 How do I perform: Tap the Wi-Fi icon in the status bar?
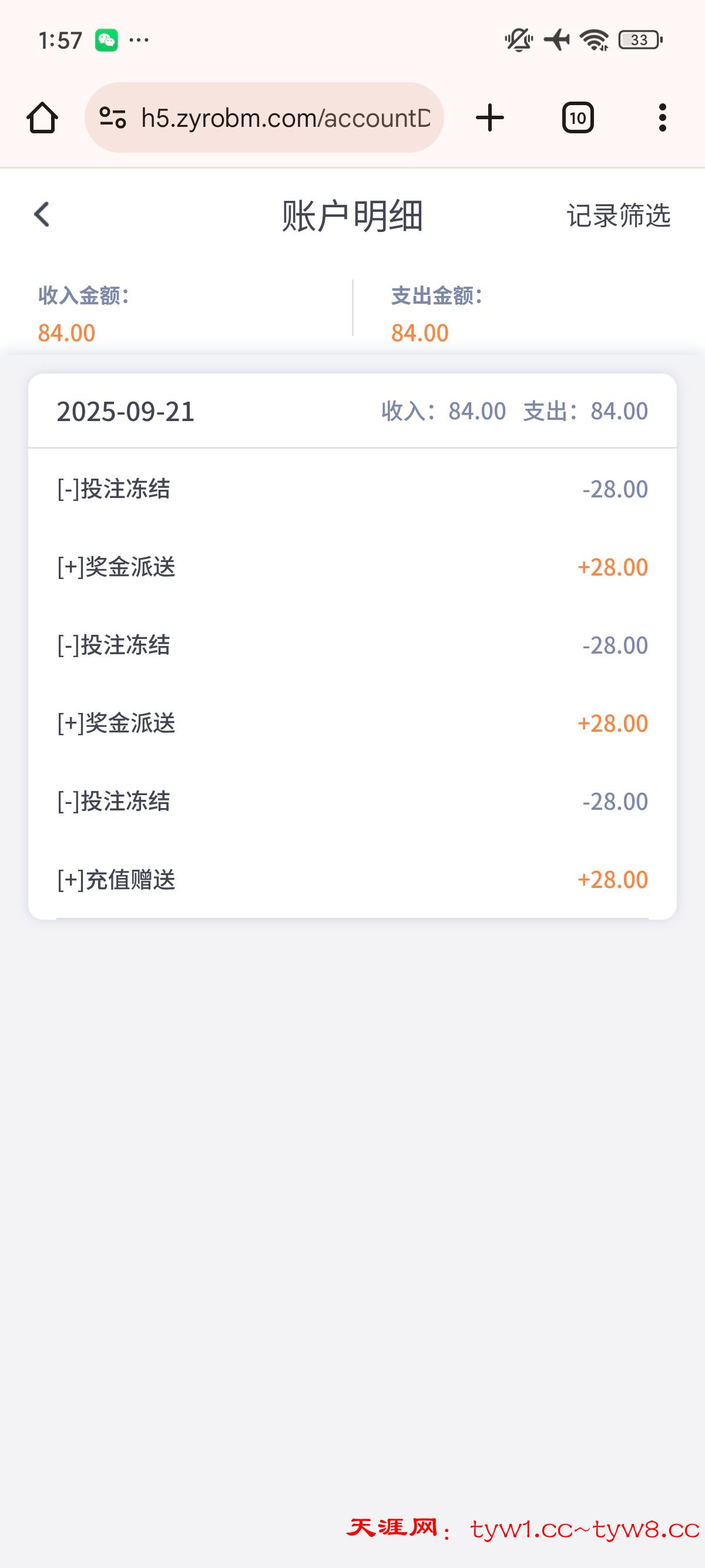pos(592,39)
